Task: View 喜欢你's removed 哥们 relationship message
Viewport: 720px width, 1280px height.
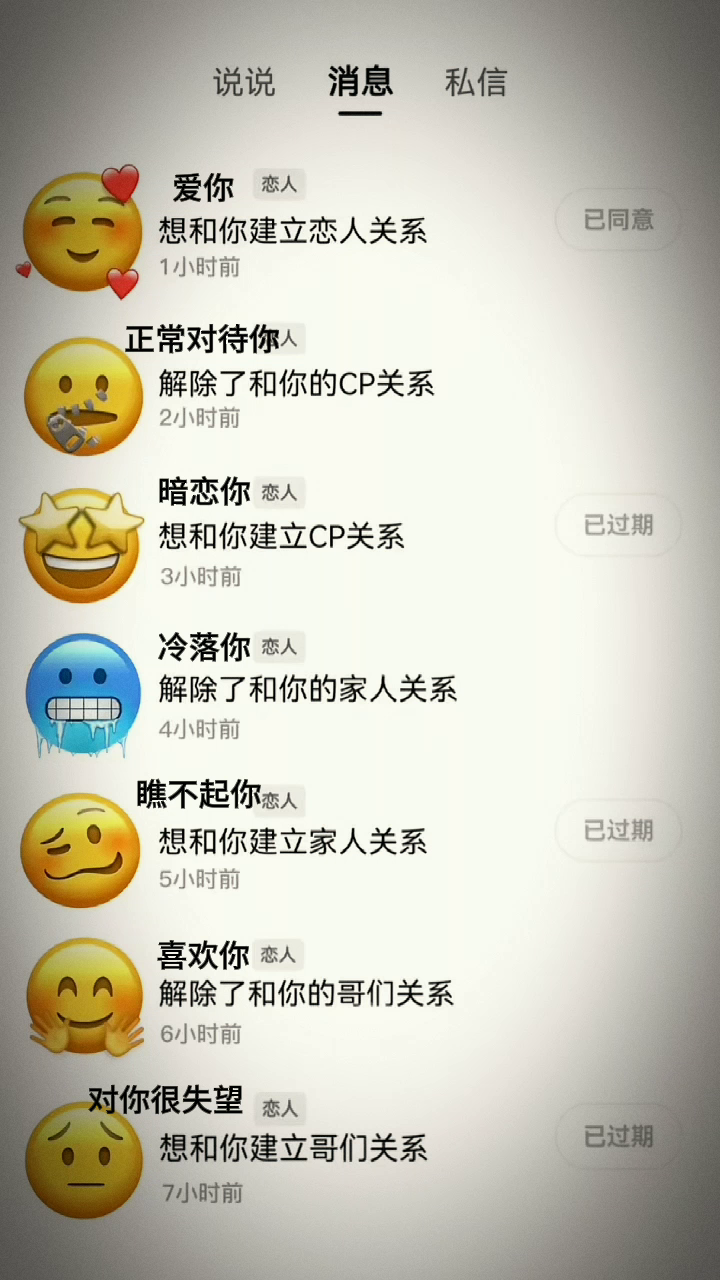Action: 306,993
